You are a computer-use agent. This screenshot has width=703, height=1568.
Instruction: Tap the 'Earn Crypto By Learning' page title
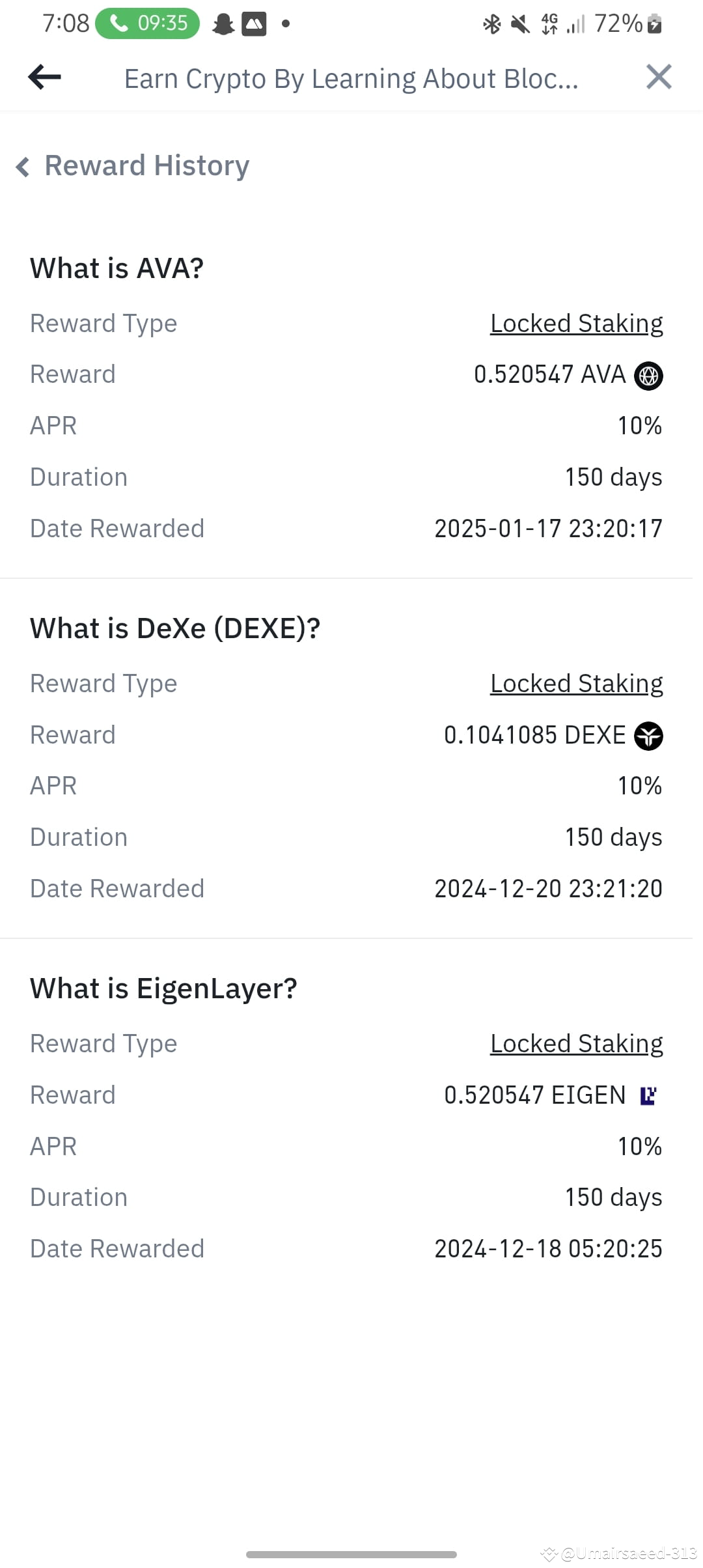351,77
